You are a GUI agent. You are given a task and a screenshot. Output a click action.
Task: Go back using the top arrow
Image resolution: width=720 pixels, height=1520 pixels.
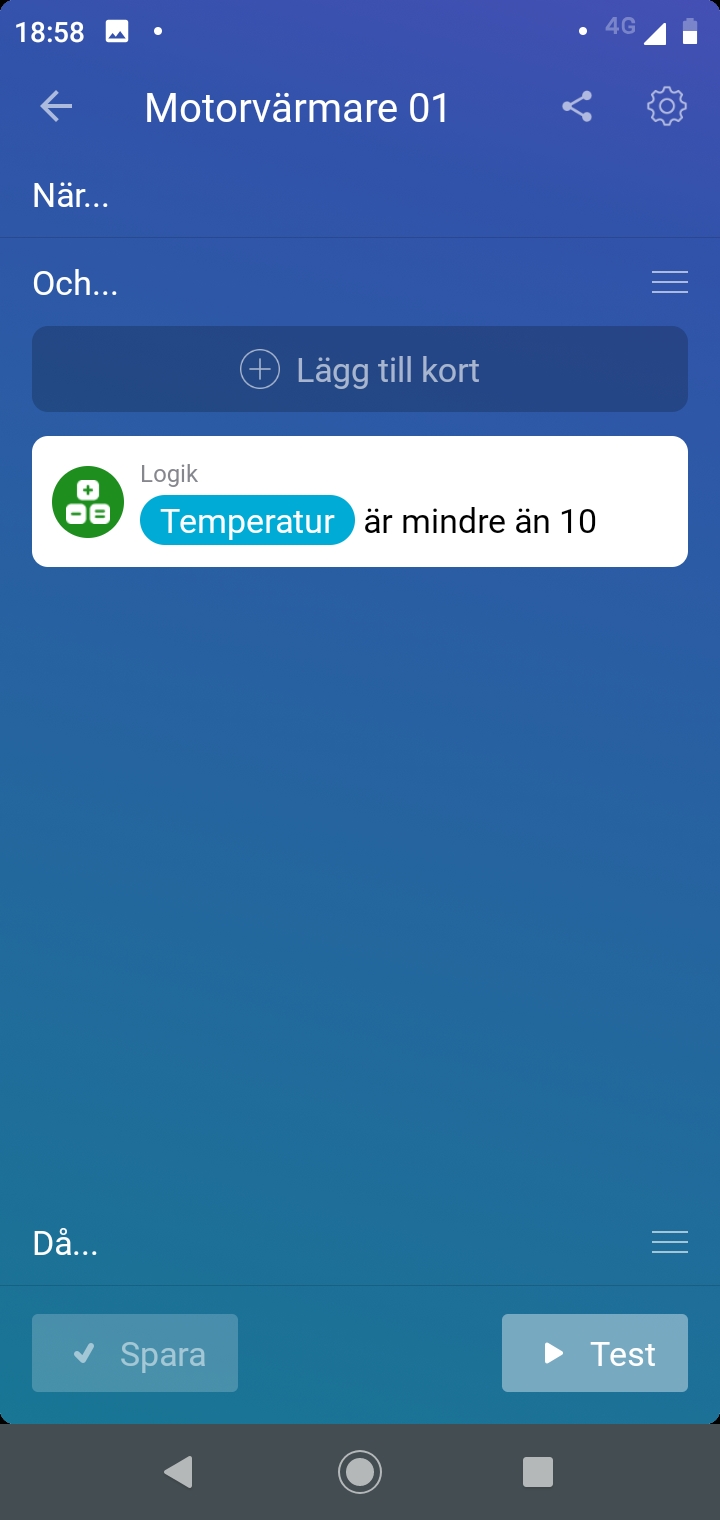pos(56,107)
